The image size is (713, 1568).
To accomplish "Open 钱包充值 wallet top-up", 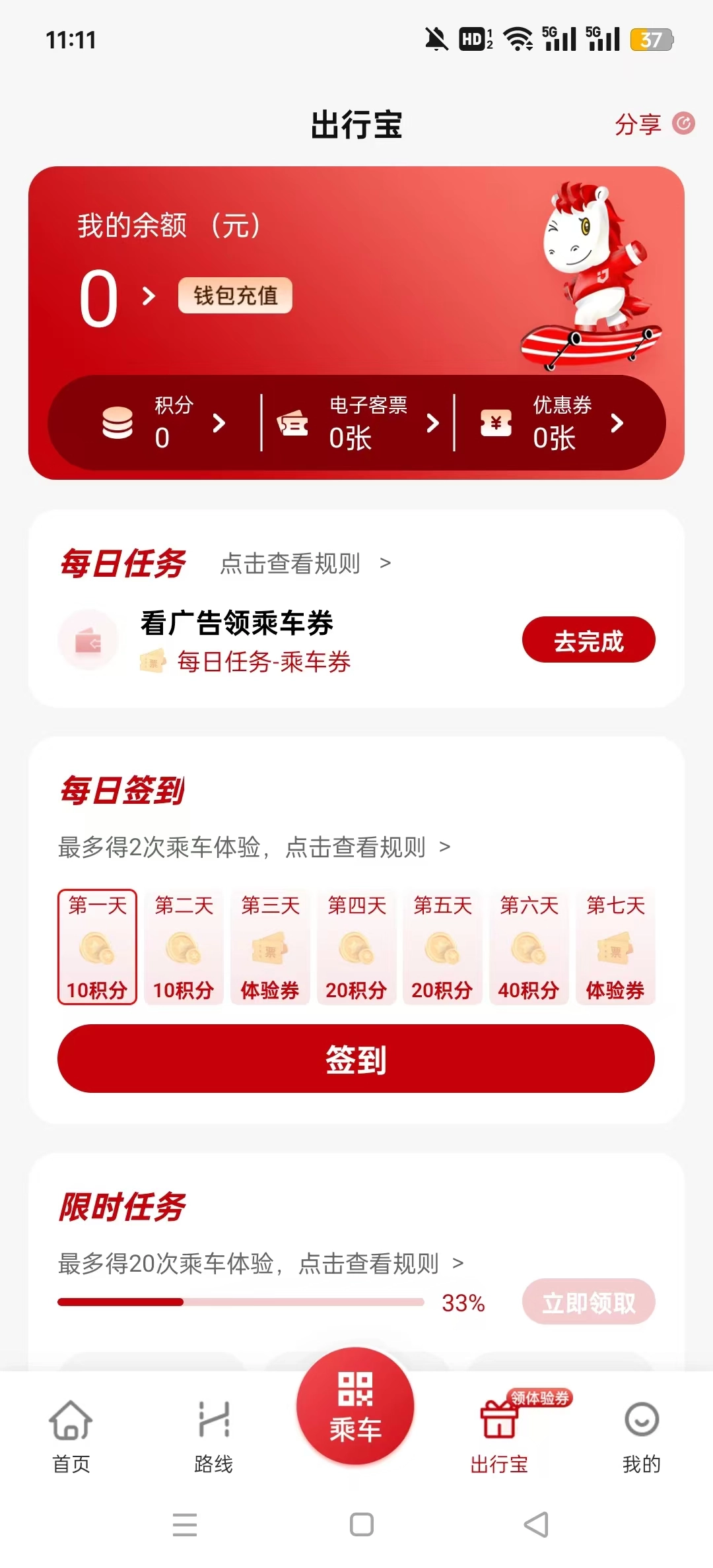I will [x=235, y=296].
